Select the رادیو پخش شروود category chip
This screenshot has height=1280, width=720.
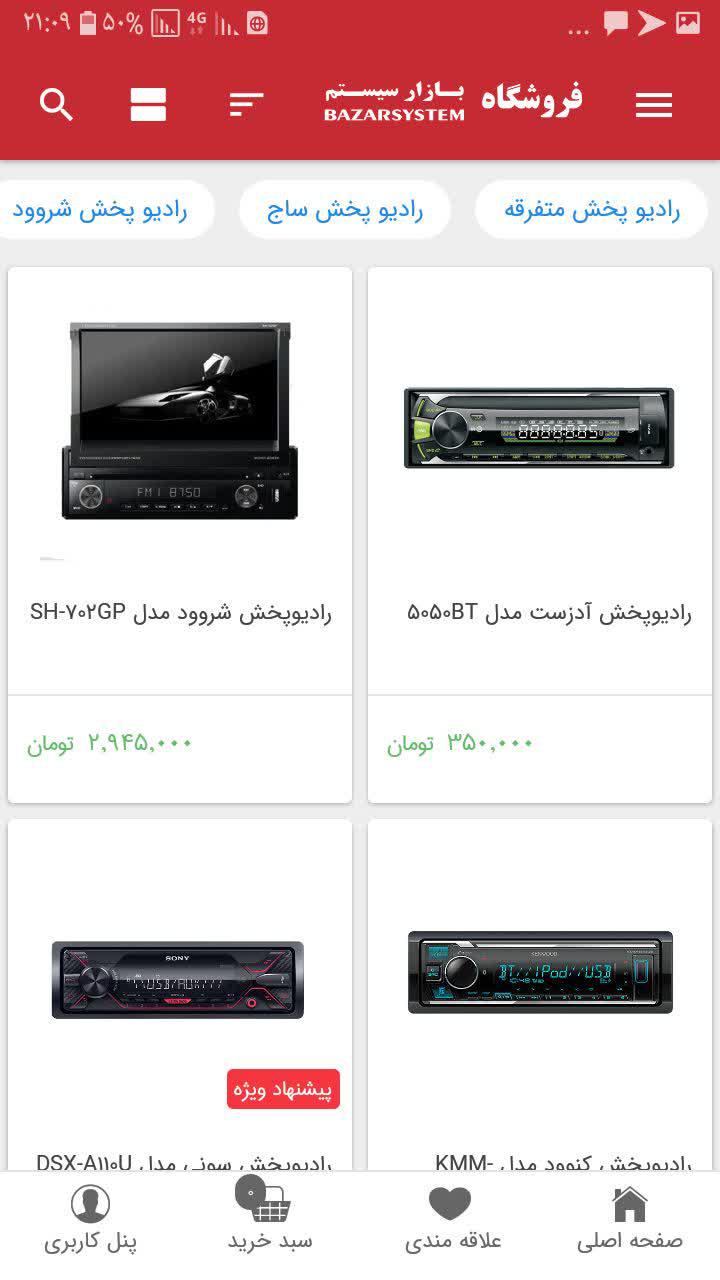(107, 210)
